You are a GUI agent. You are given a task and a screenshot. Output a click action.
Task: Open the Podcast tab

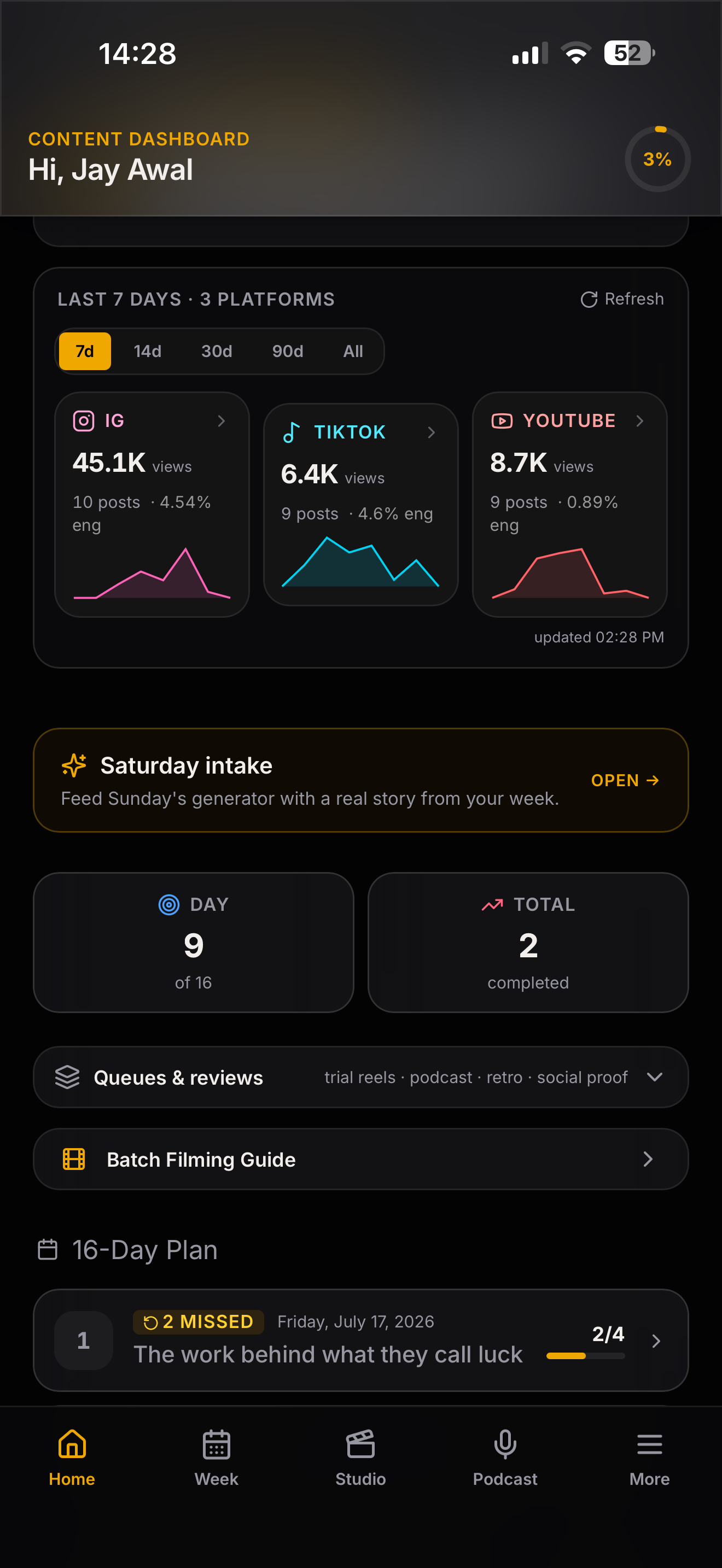pyautogui.click(x=505, y=1458)
